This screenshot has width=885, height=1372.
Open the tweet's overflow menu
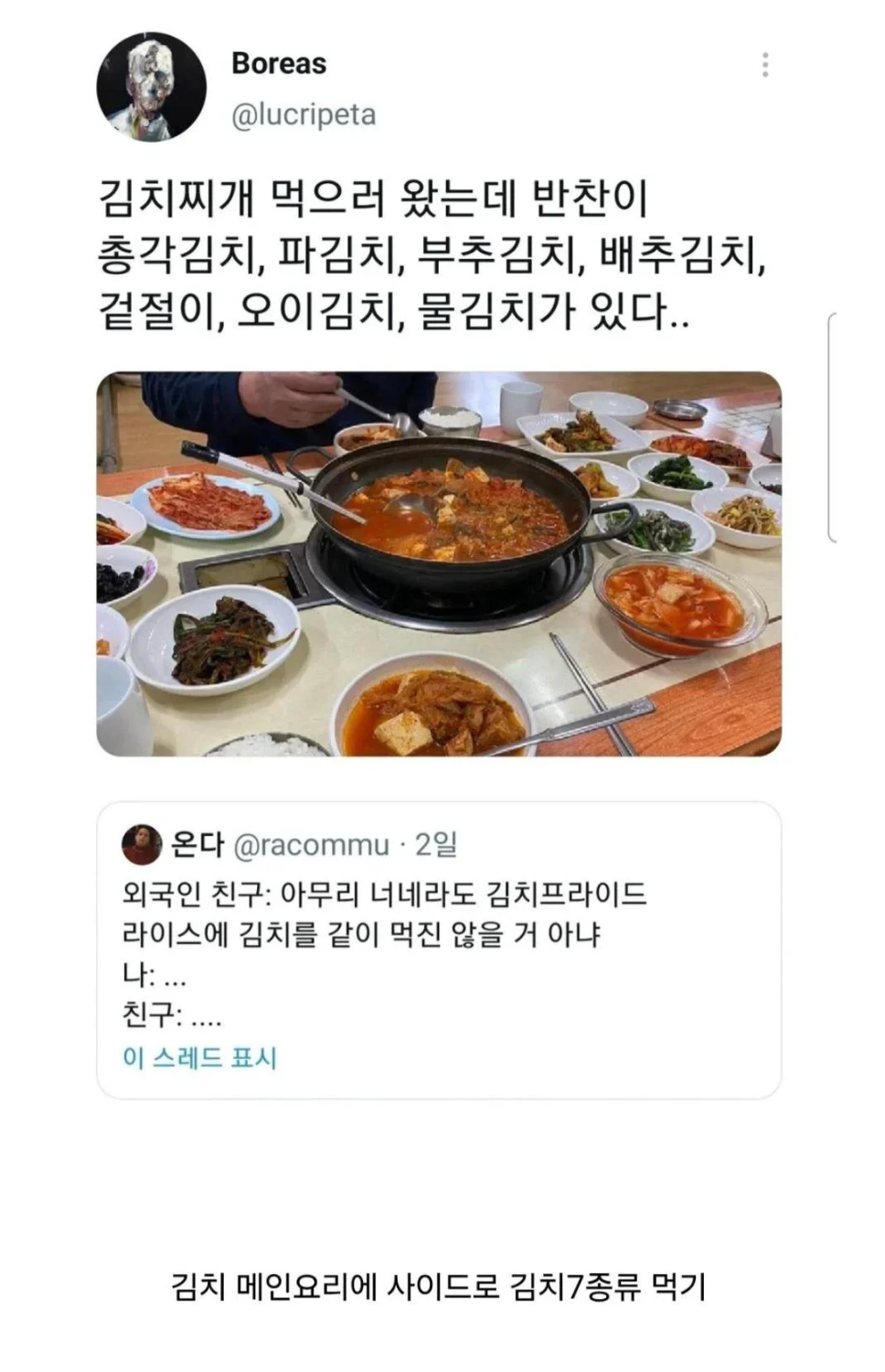765,65
